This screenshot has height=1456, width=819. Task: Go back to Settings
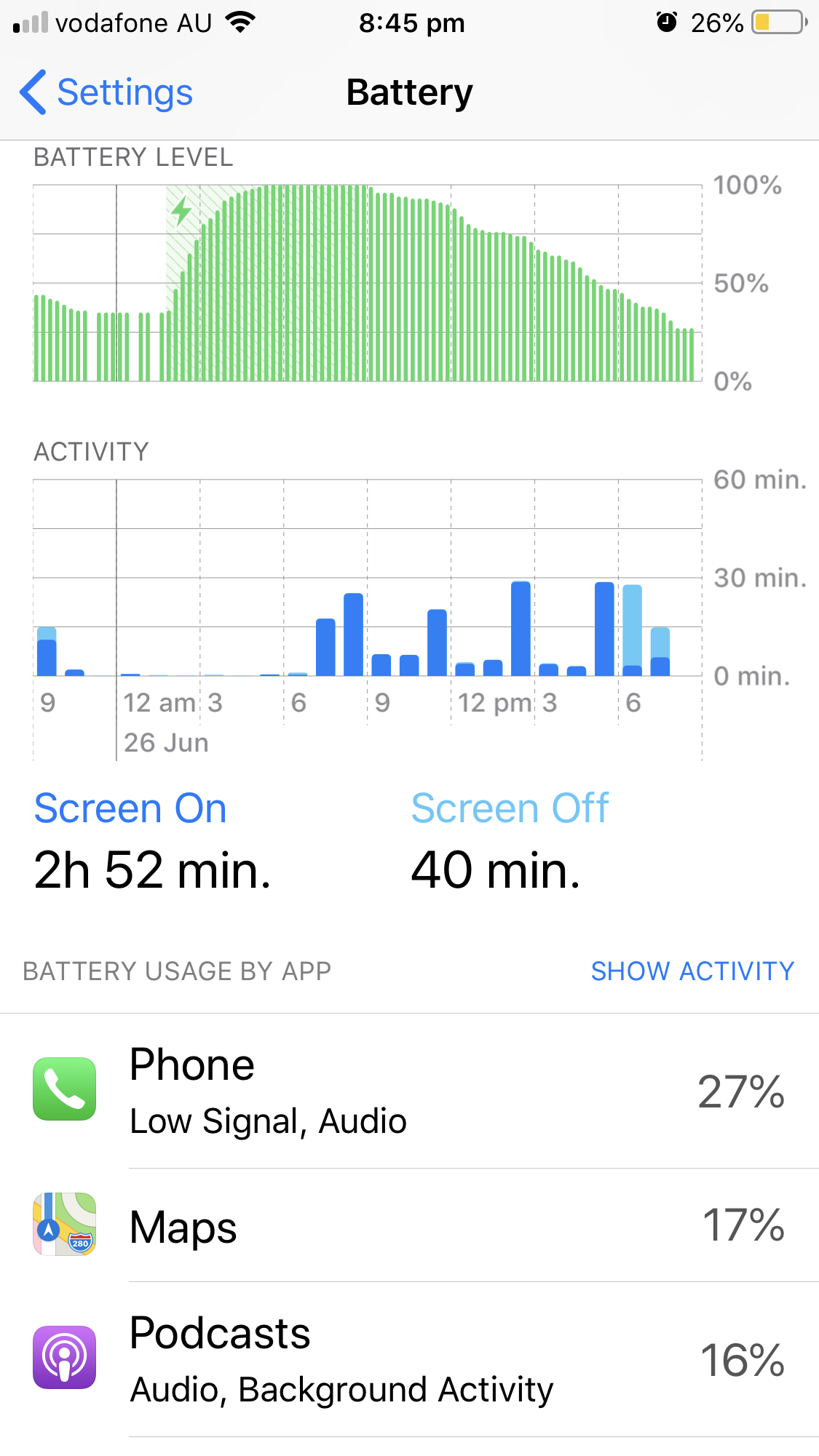tap(106, 92)
